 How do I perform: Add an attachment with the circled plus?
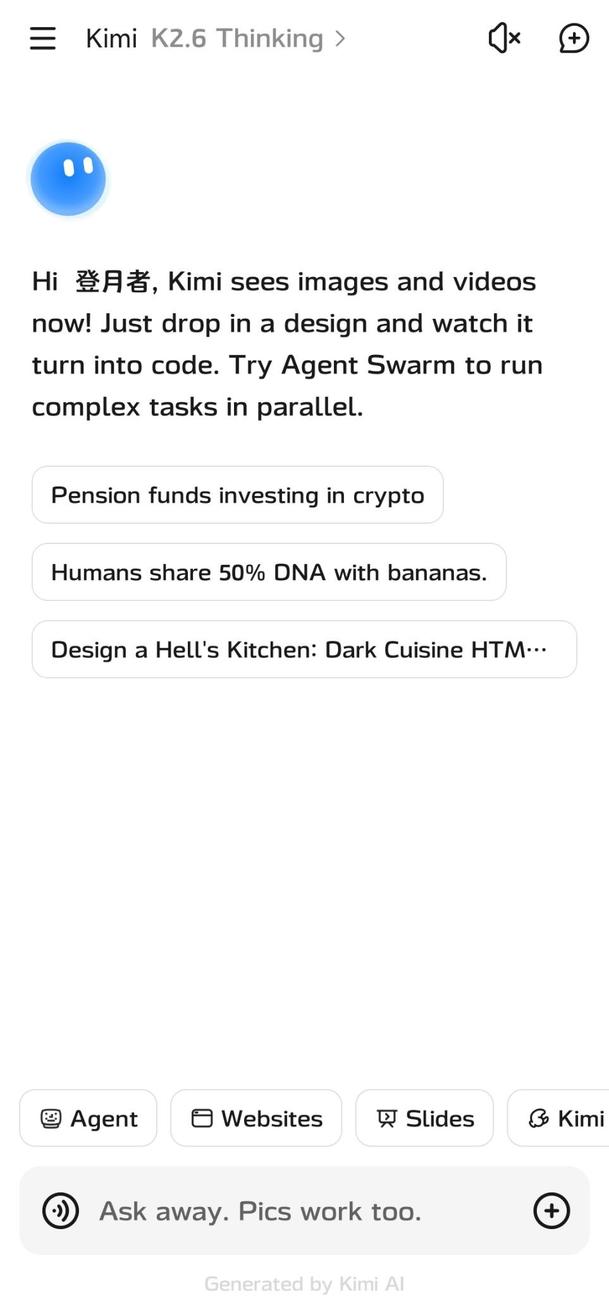552,1211
